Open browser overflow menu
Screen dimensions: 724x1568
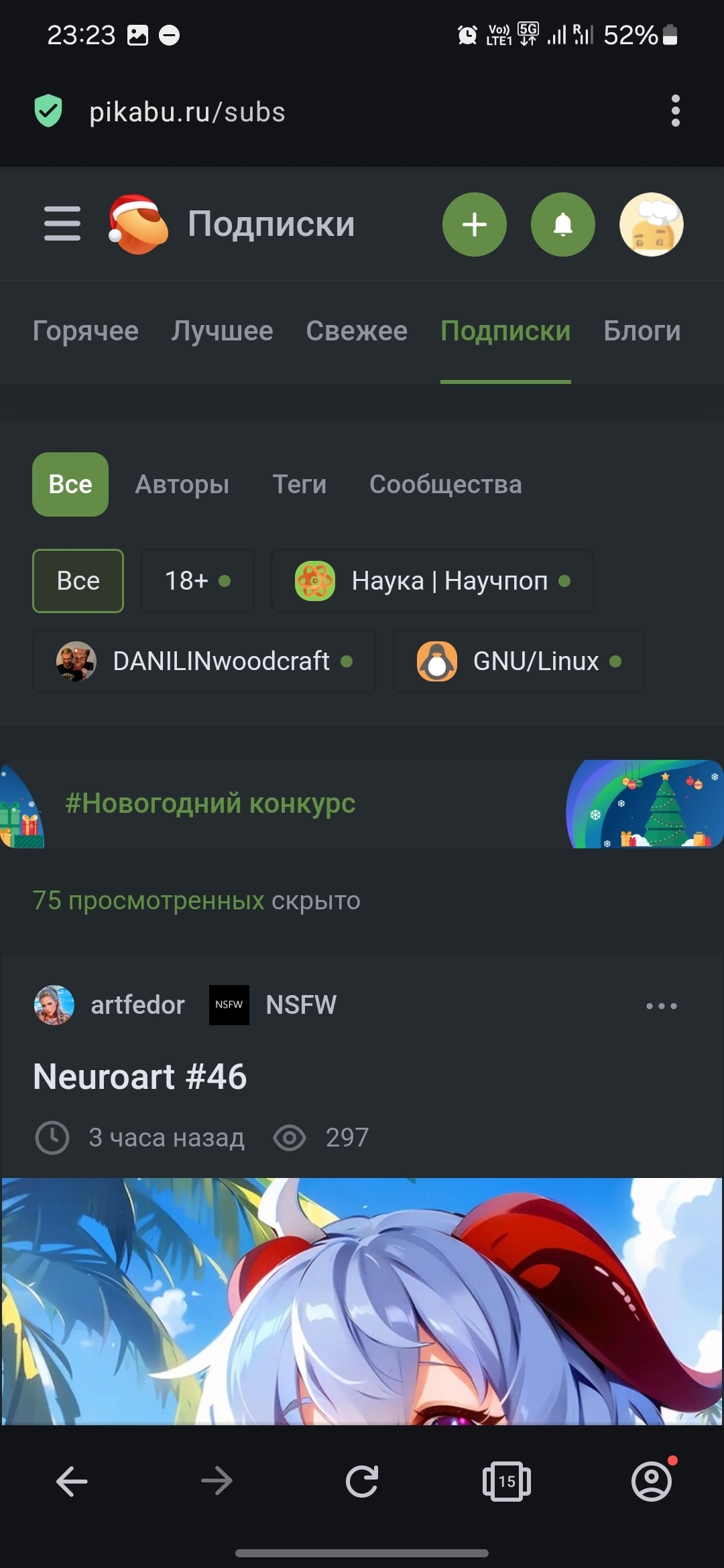(675, 111)
